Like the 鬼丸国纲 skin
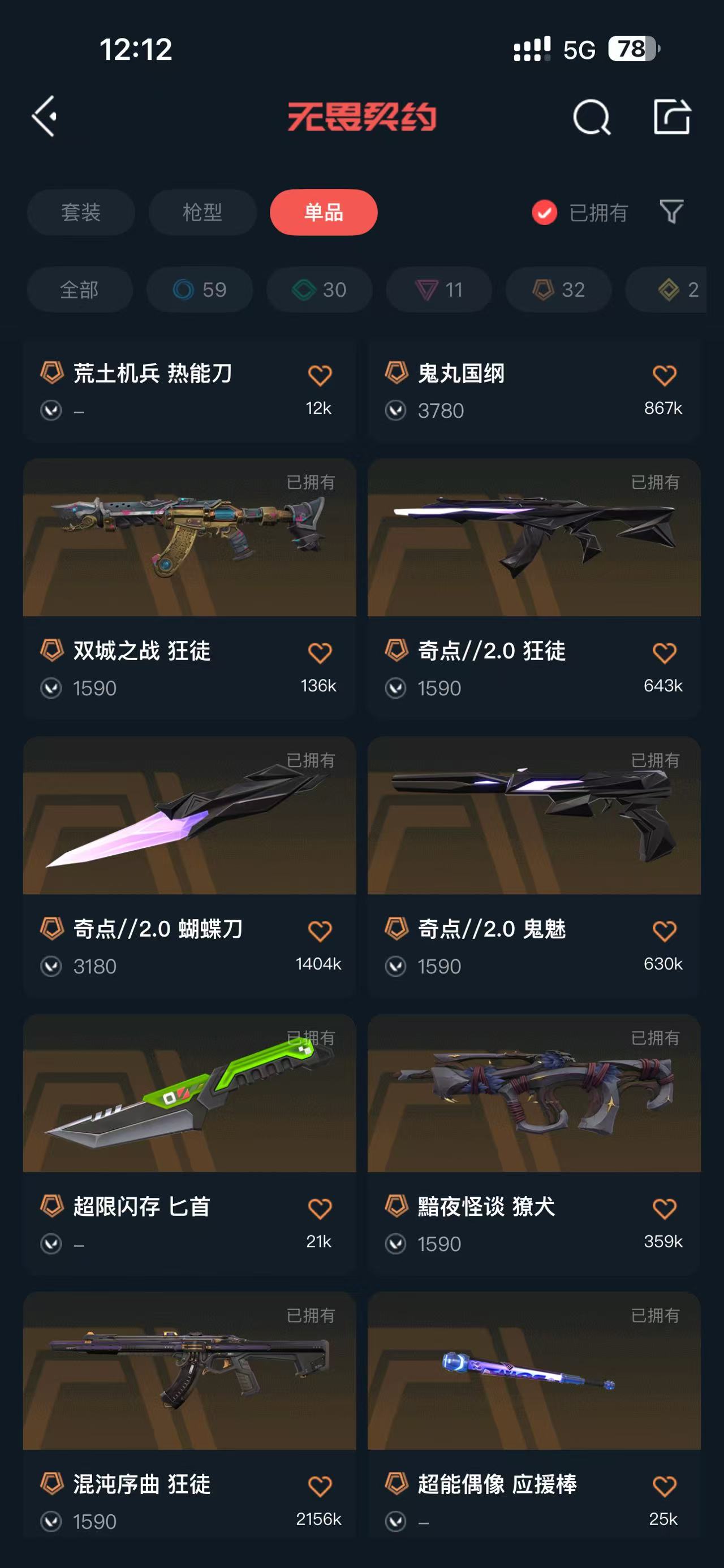Viewport: 724px width, 1568px height. 663,375
